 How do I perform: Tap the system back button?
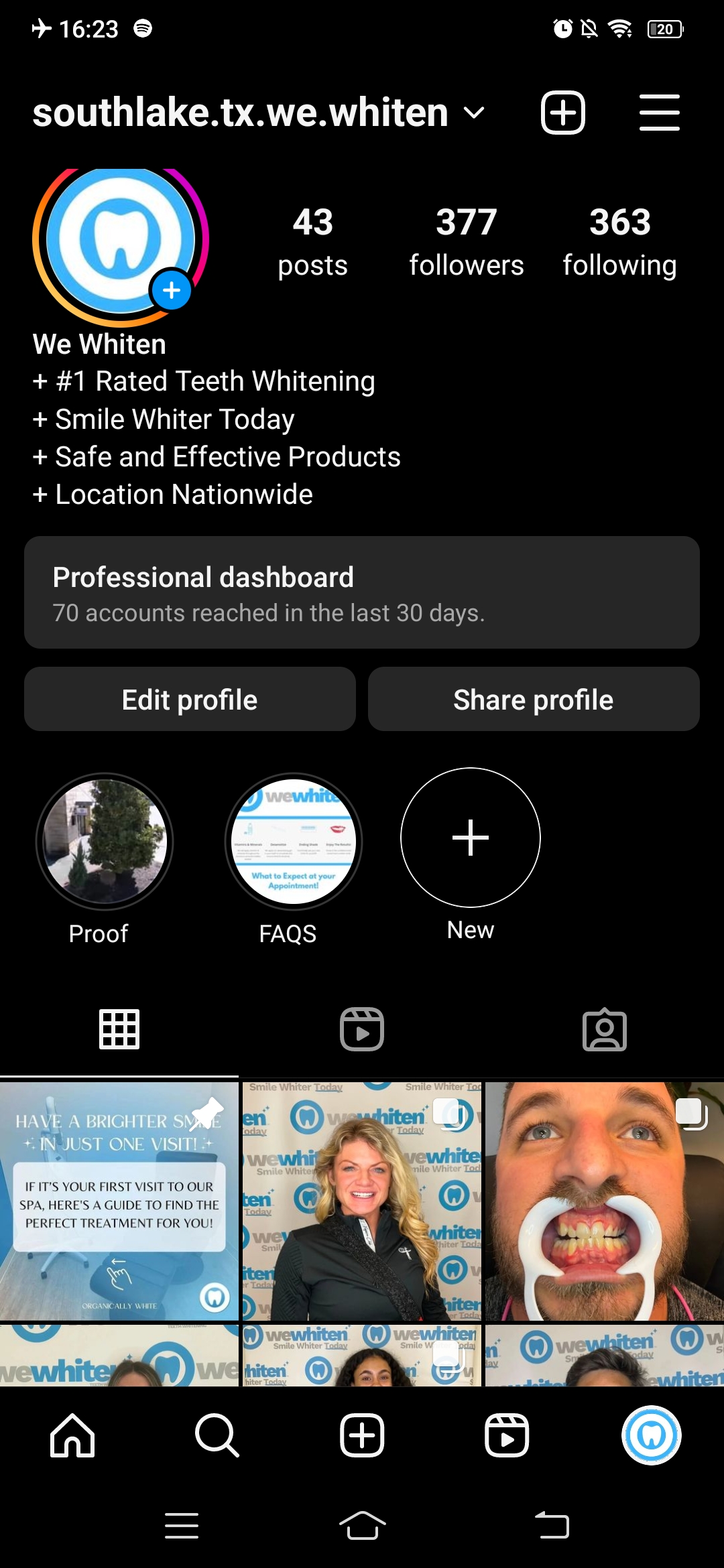(x=552, y=1526)
